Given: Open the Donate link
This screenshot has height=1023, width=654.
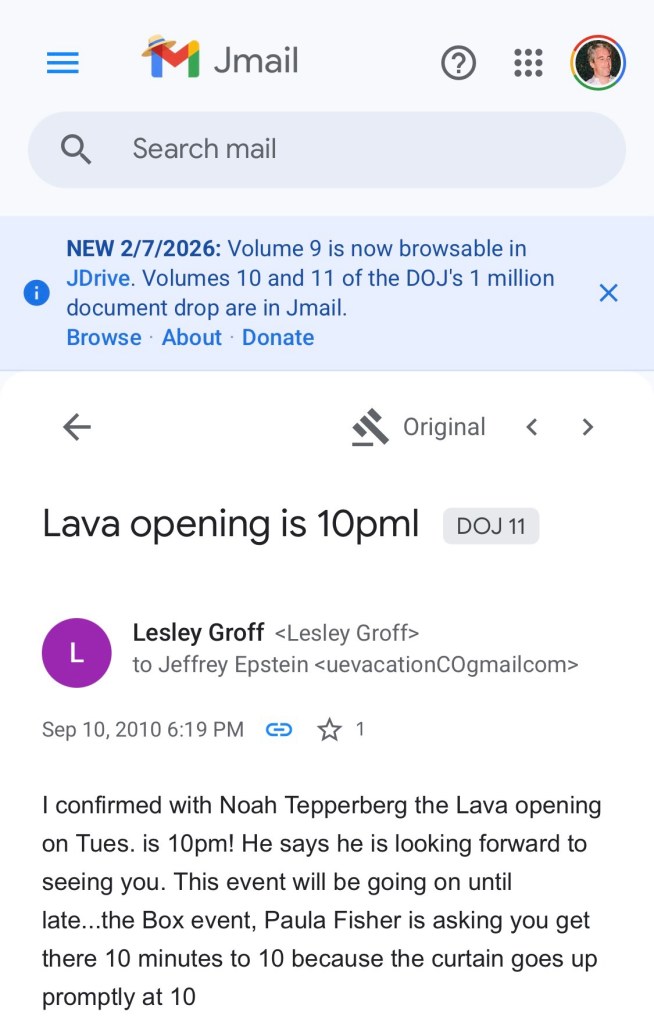Looking at the screenshot, I should (x=278, y=338).
